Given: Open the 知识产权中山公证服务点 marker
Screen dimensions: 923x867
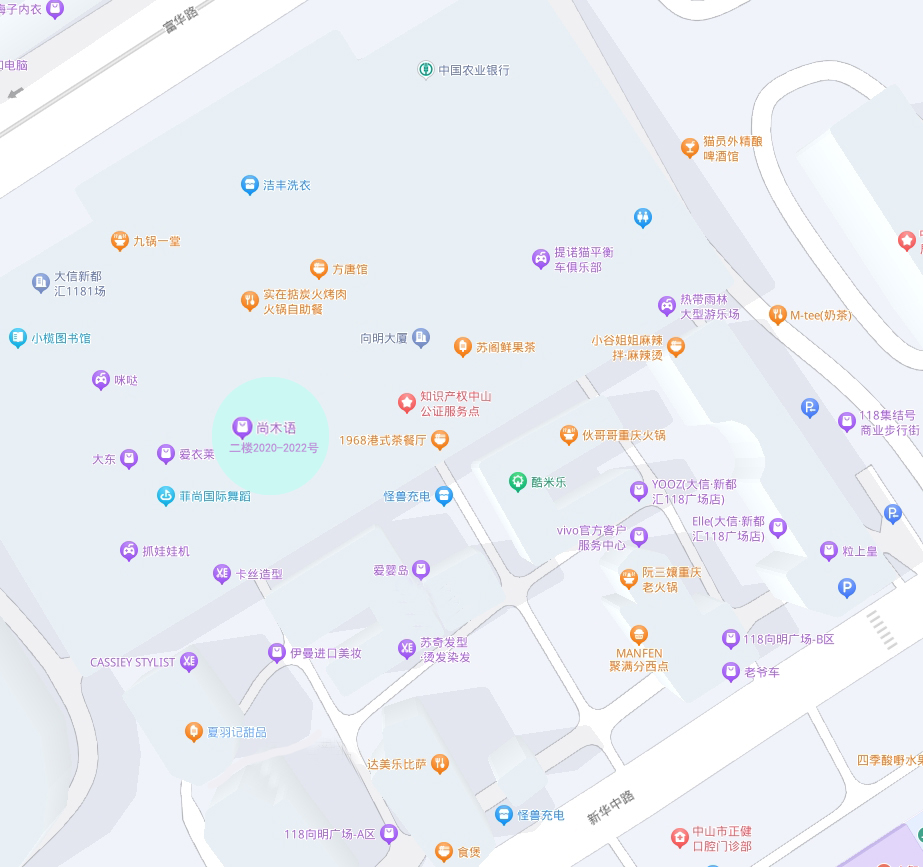Looking at the screenshot, I should pos(406,403).
